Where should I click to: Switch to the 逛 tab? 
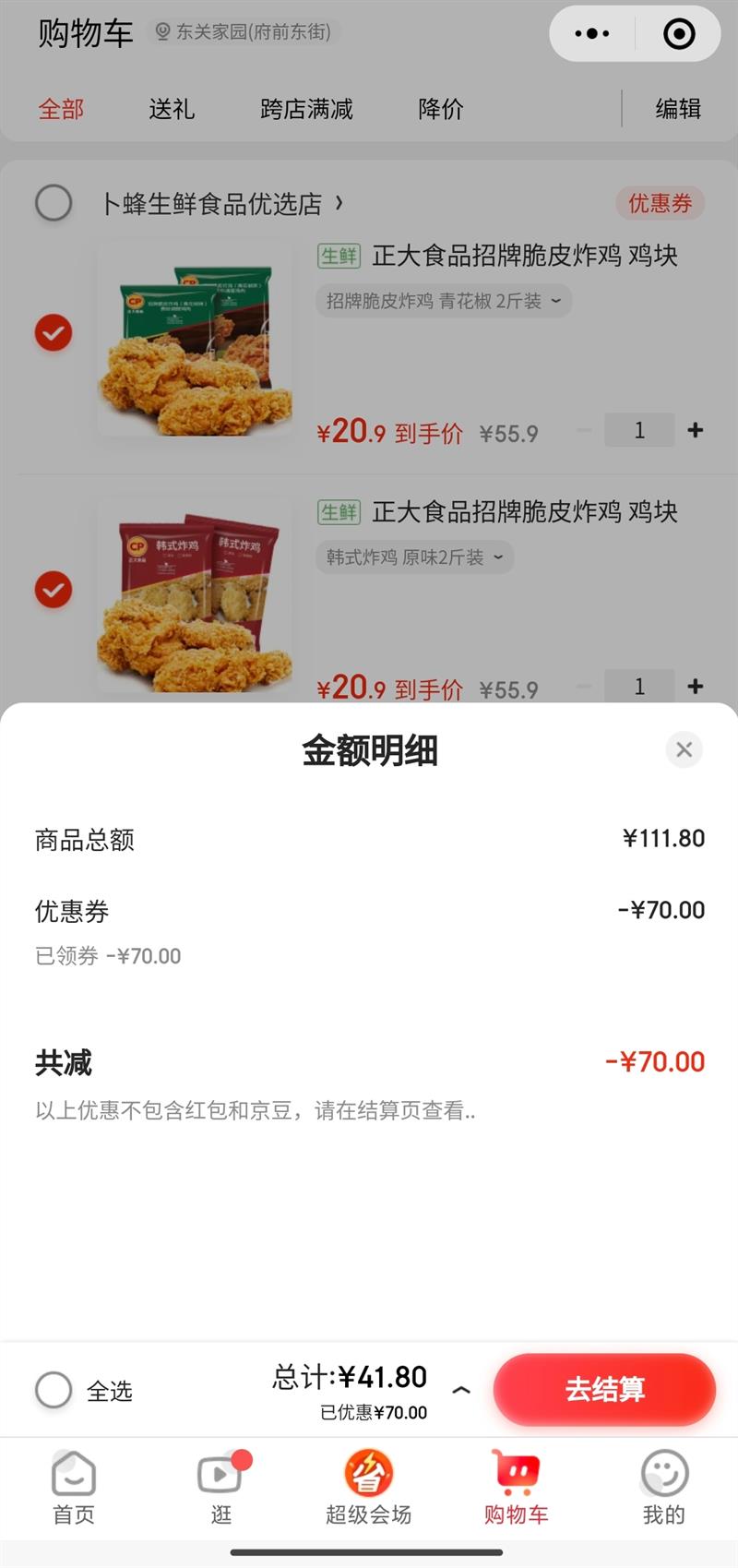221,1486
